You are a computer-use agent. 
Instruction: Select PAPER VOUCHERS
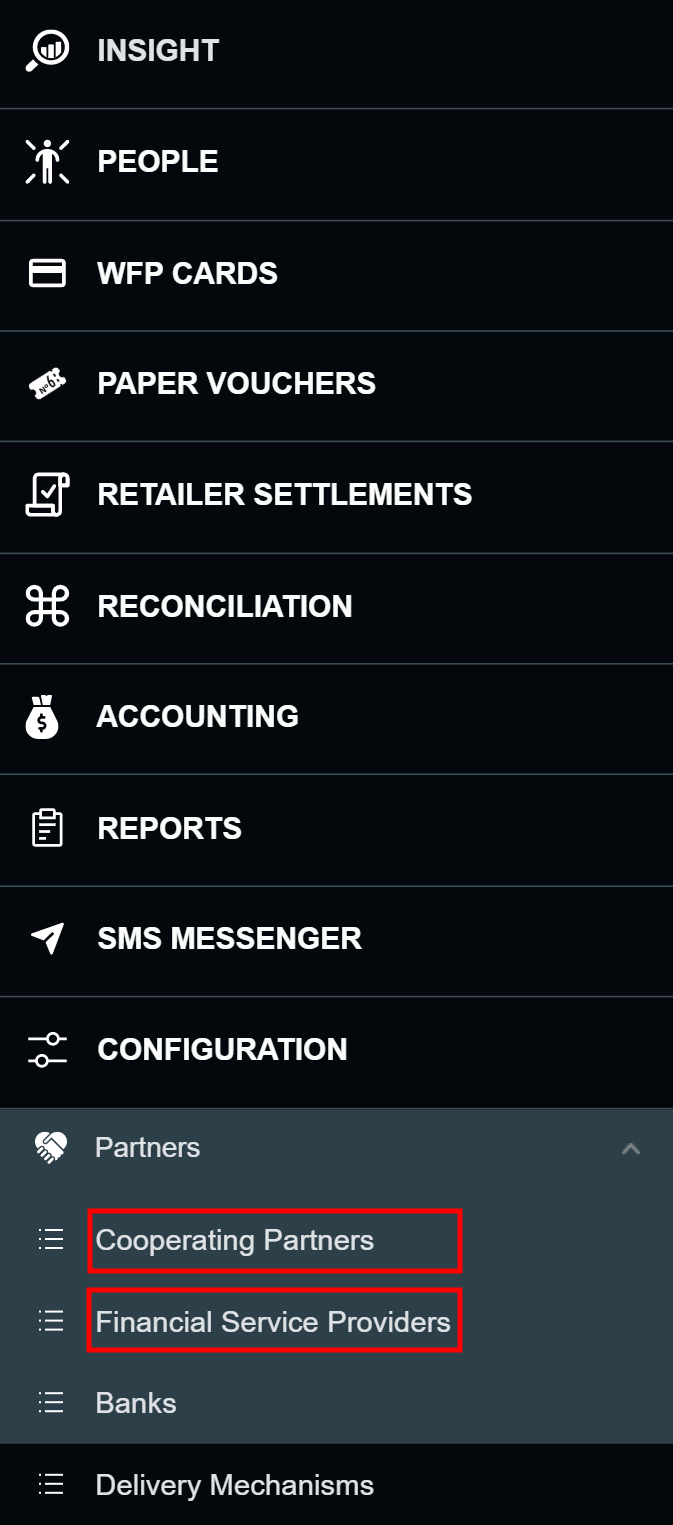pos(336,385)
